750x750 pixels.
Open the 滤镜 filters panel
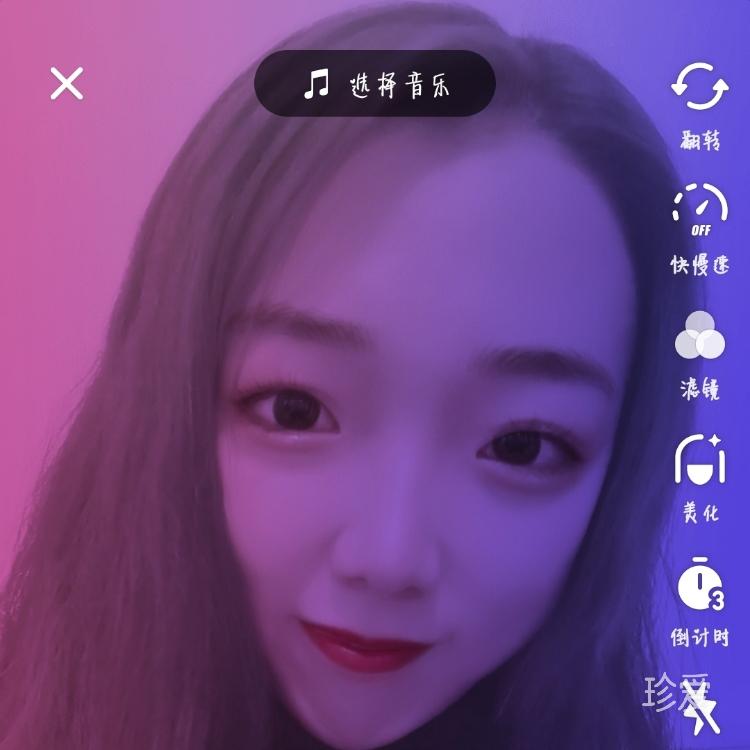(x=699, y=337)
